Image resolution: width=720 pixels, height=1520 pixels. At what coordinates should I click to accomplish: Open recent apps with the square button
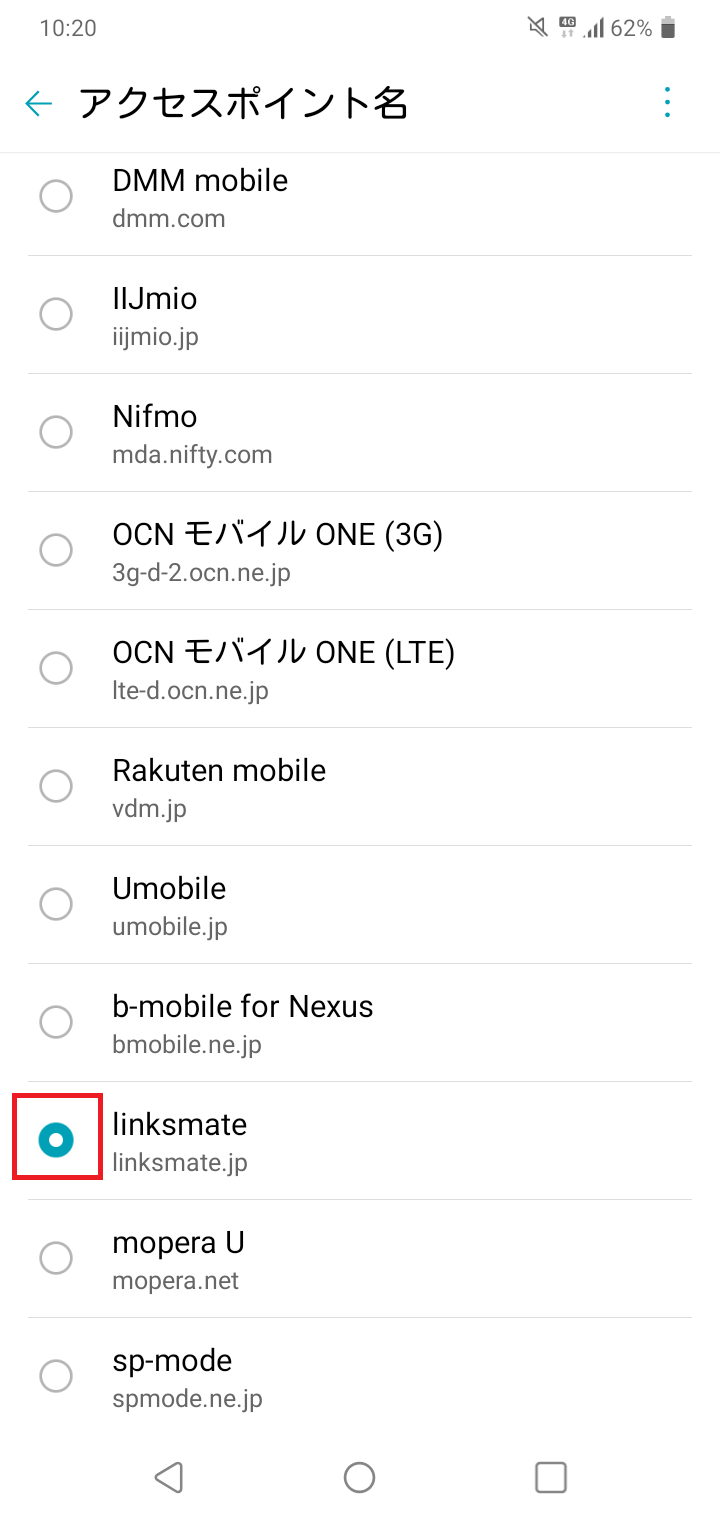(550, 1476)
